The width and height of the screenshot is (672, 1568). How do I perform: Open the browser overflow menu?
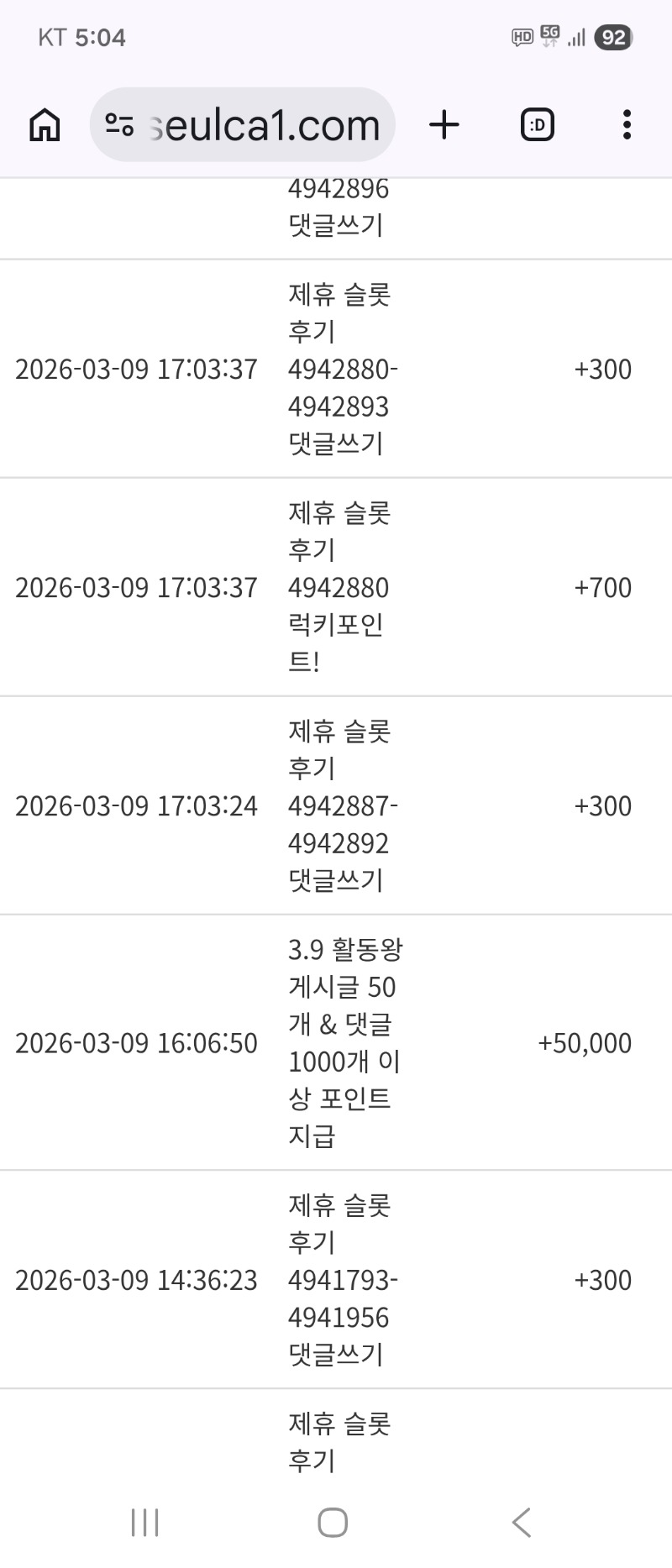627,125
